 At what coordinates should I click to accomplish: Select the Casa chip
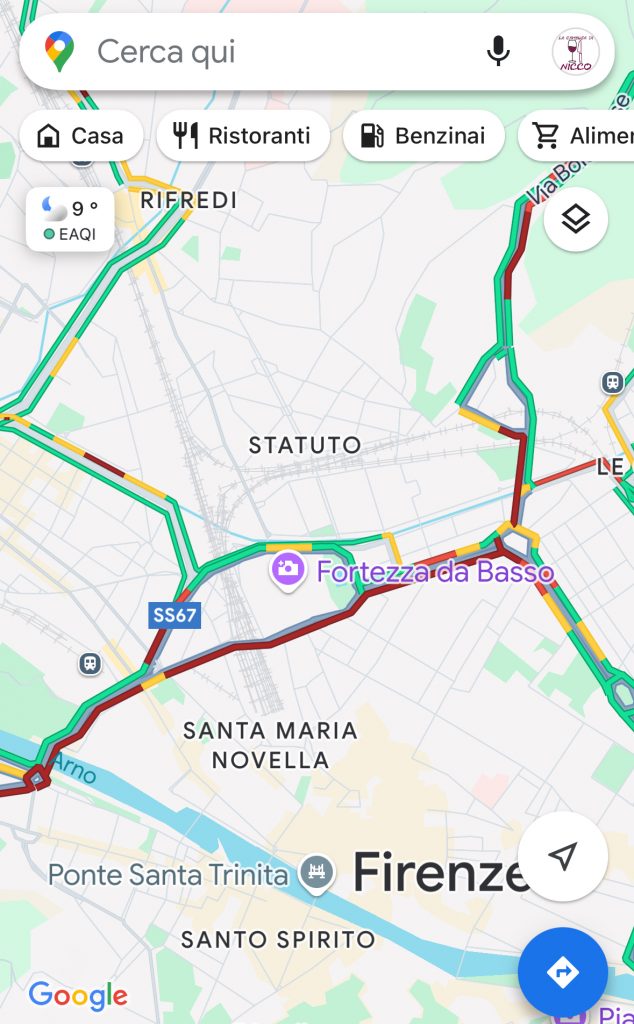coord(82,136)
